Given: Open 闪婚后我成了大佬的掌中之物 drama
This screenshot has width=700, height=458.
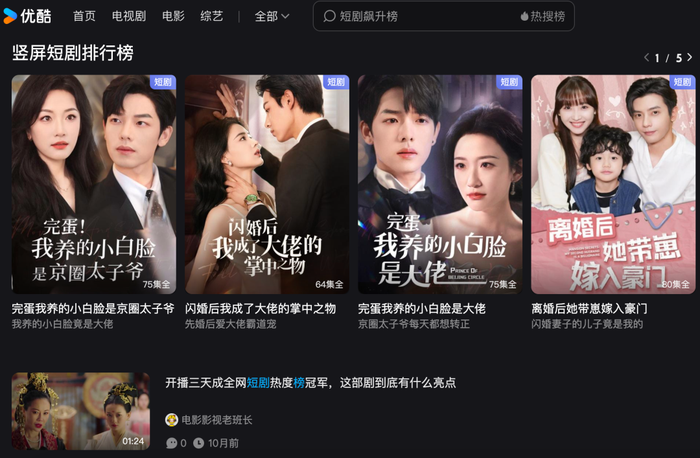Looking at the screenshot, I should 267,184.
